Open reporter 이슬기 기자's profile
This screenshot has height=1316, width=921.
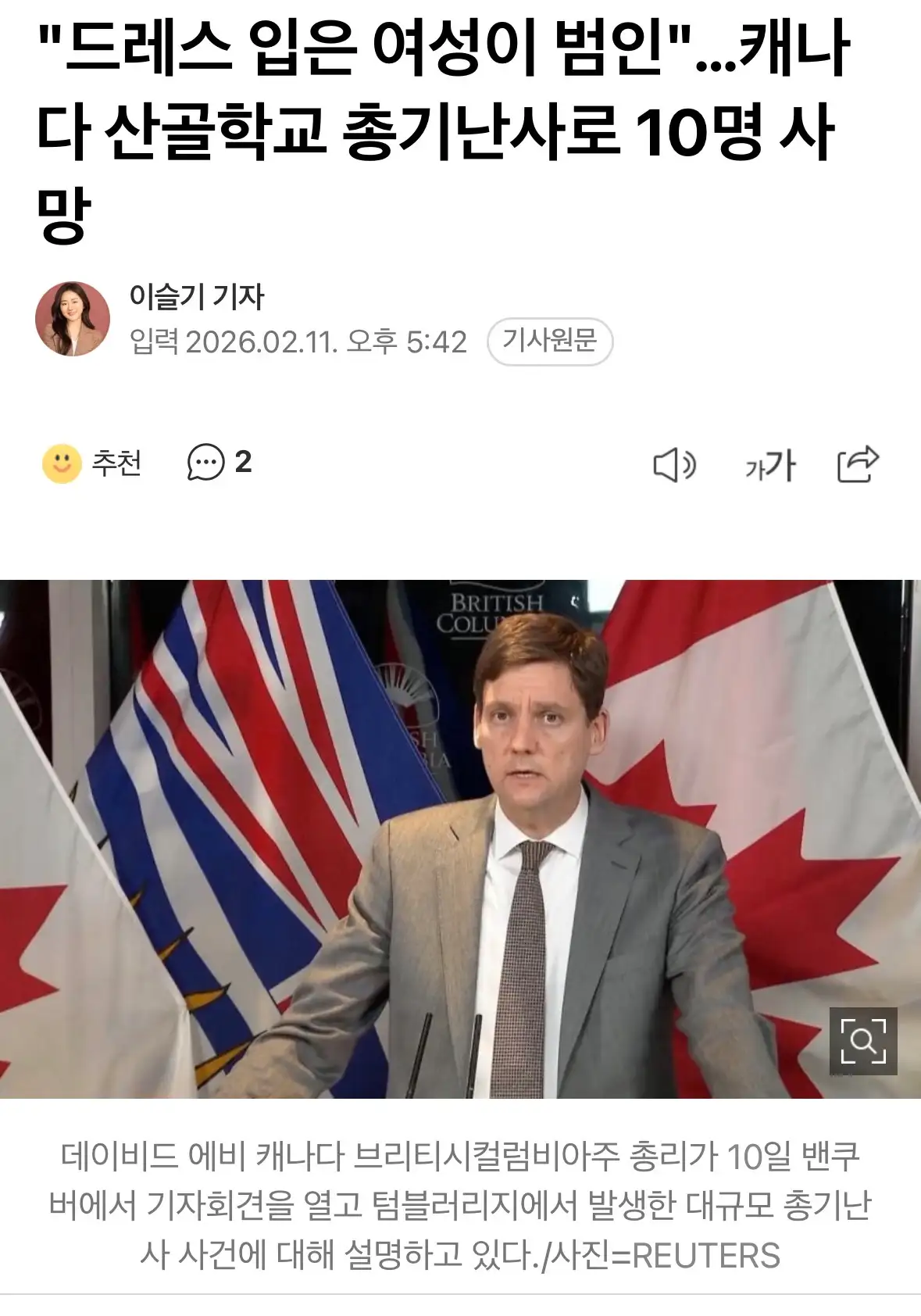196,297
